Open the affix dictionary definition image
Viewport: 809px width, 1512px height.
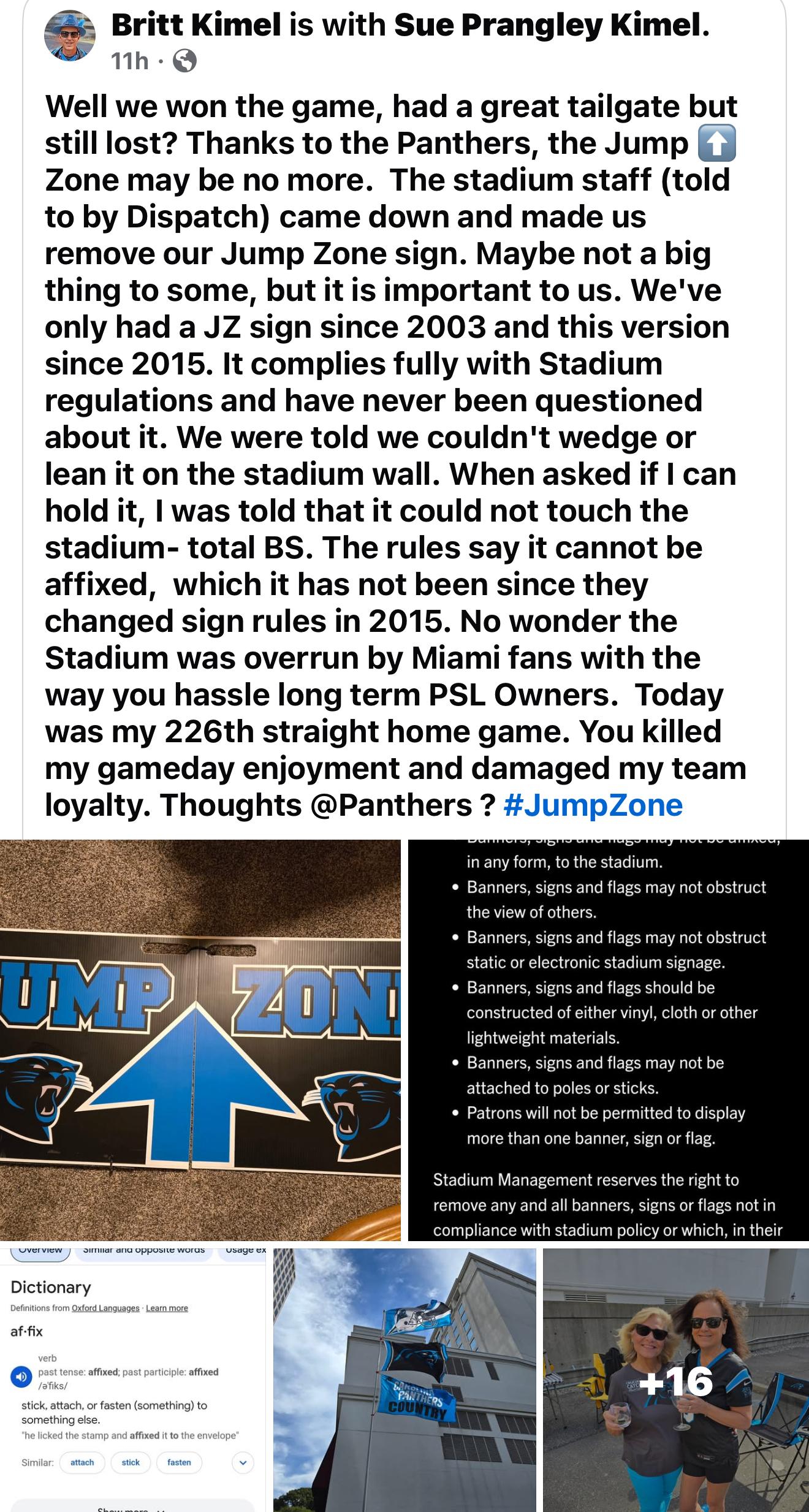point(132,1379)
